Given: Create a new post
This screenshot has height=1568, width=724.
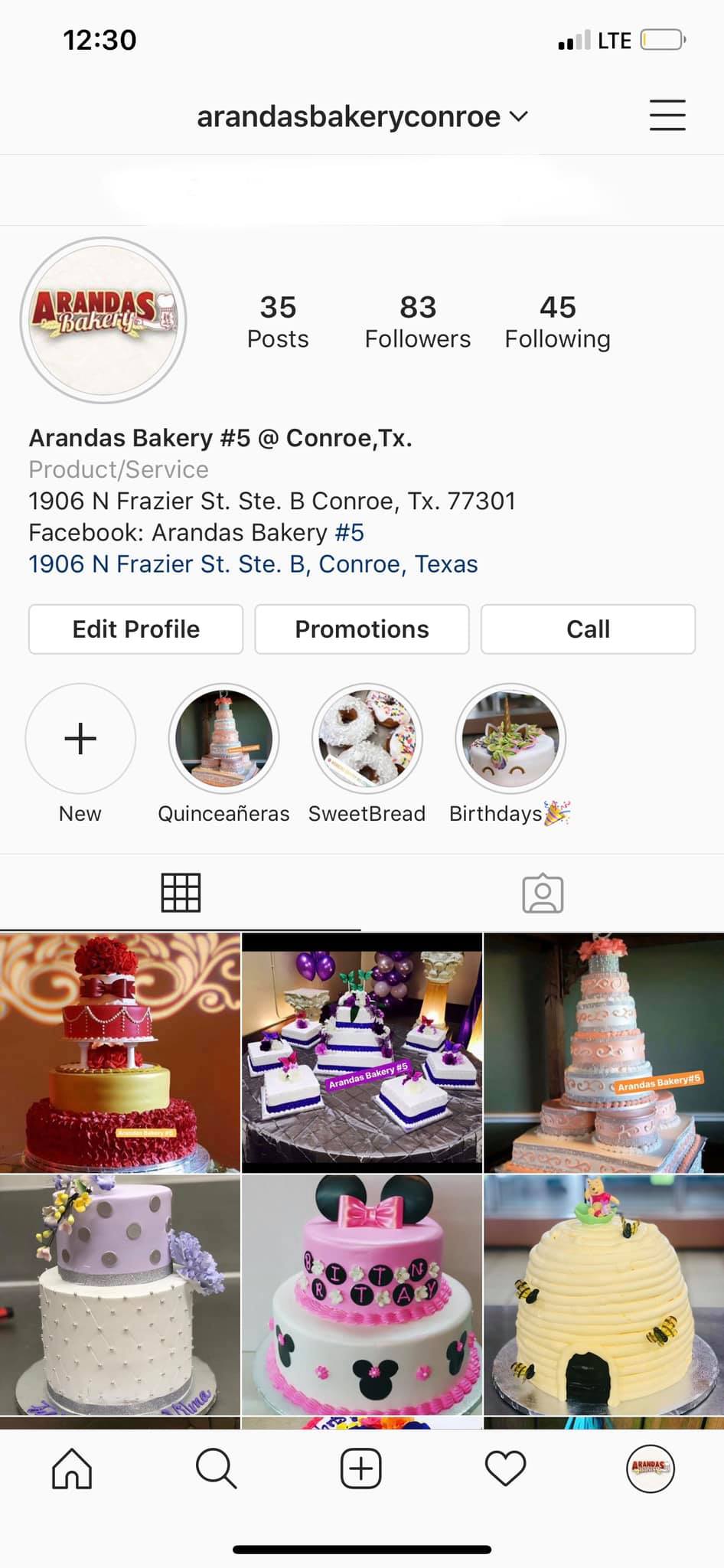Looking at the screenshot, I should coord(360,1468).
